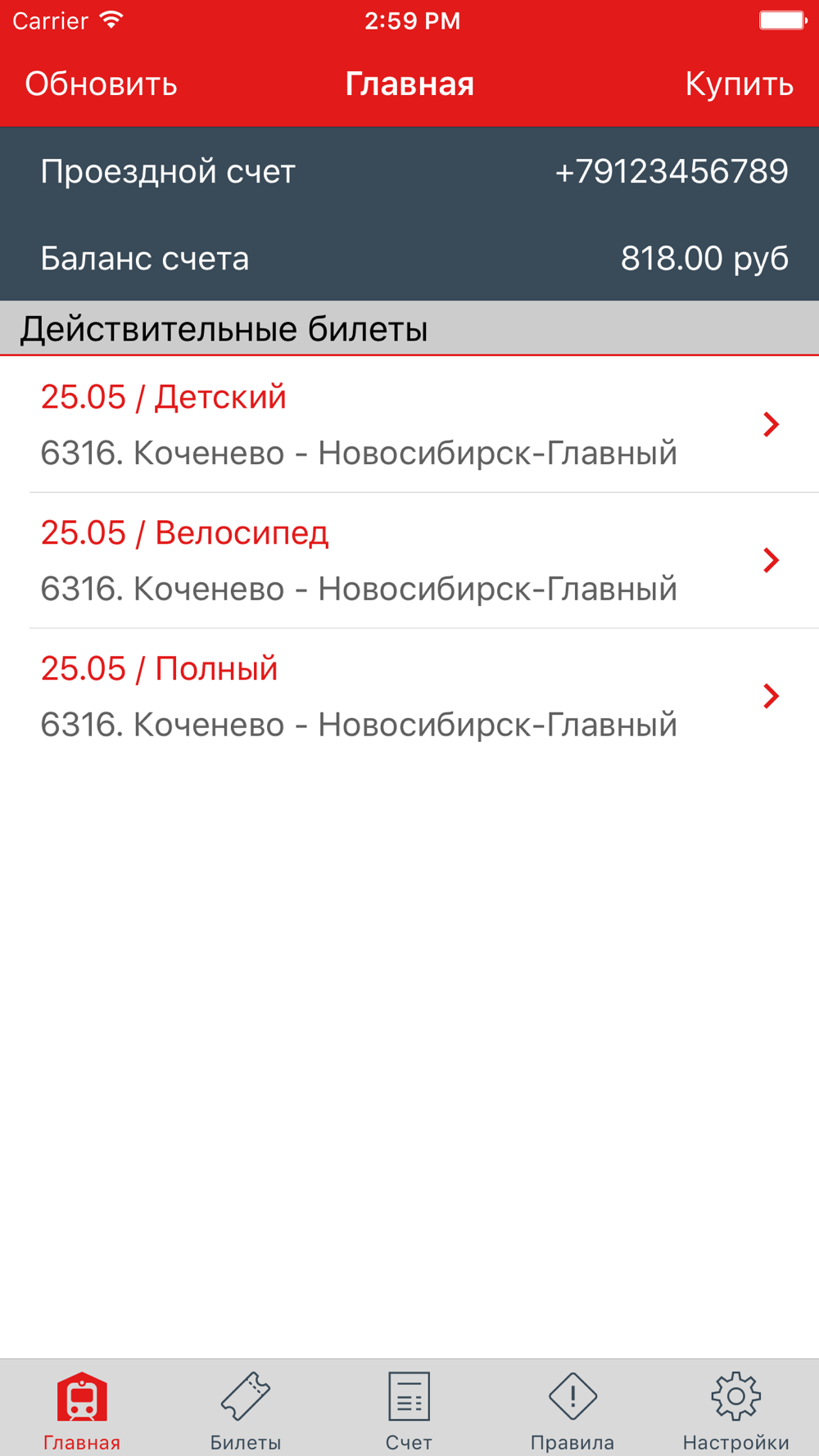Open the 25.05 Детский ticket
This screenshot has height=1456, width=819.
pyautogui.click(x=409, y=424)
